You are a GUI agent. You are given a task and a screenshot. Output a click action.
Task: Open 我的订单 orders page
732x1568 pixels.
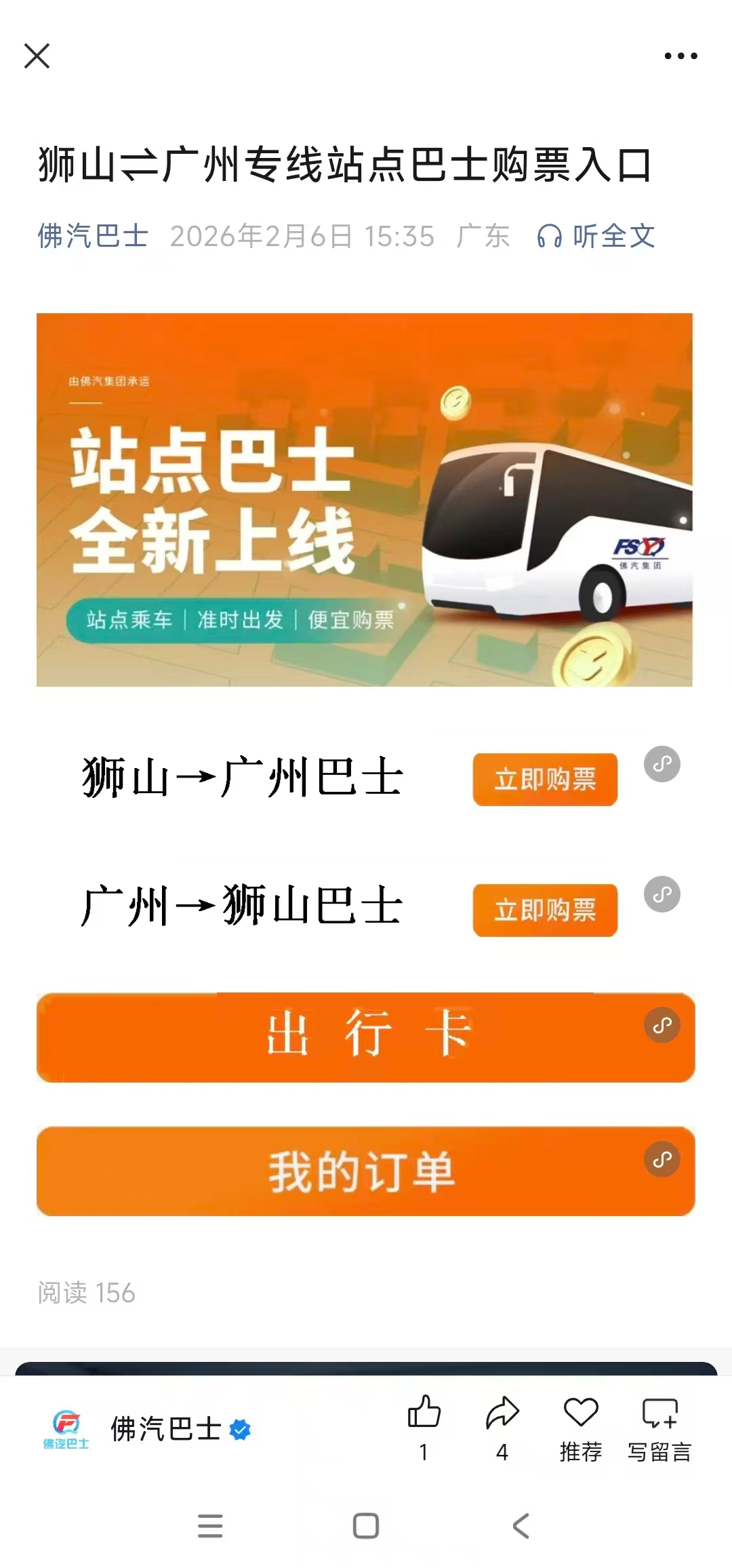point(366,1171)
